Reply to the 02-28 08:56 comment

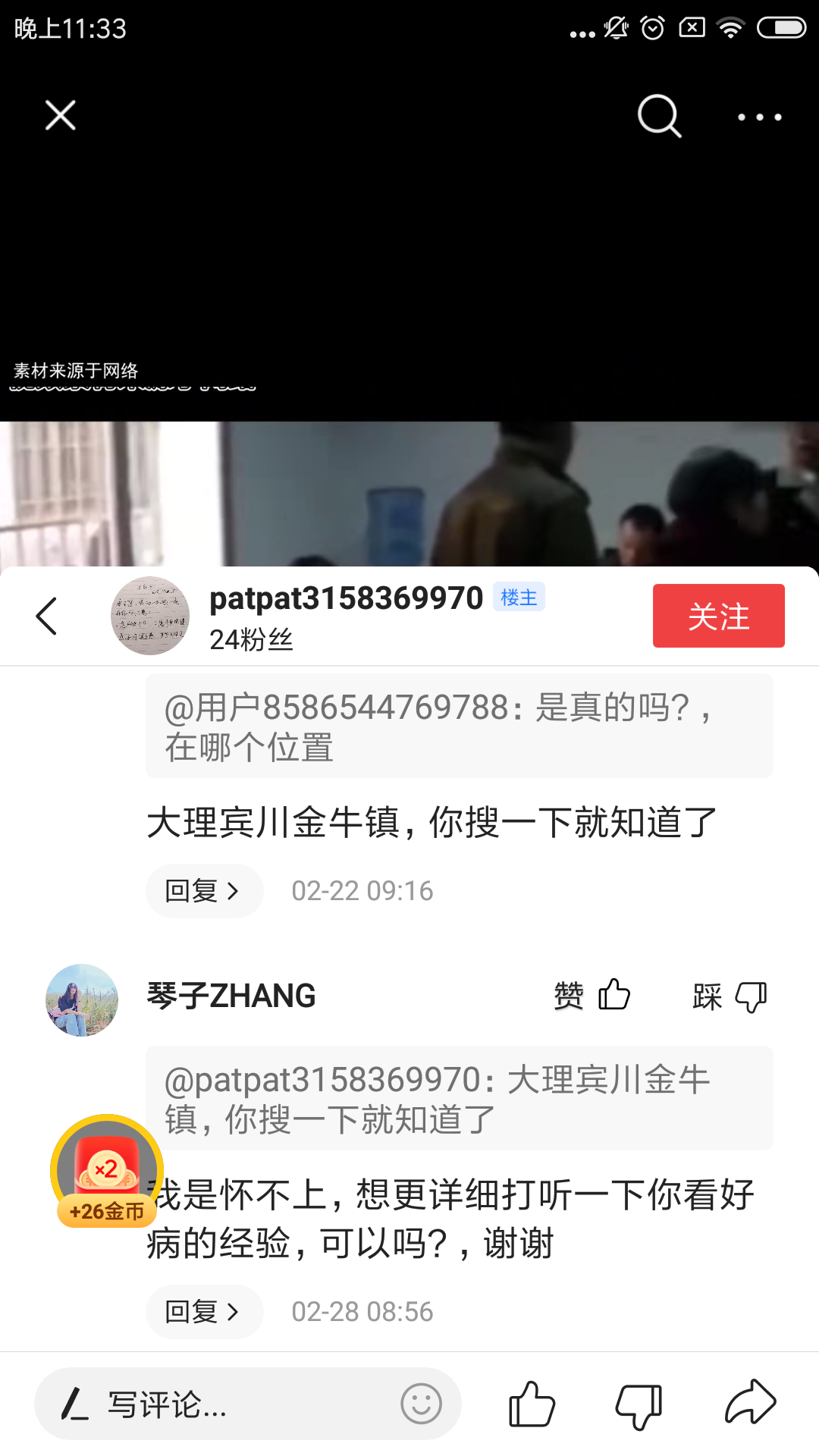click(203, 1312)
